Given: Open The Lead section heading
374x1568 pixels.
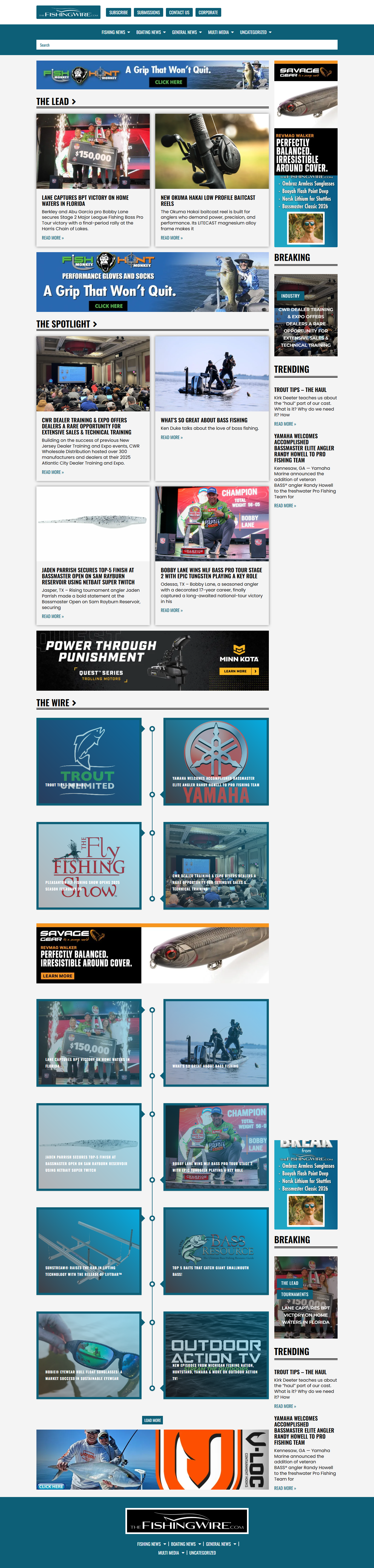Looking at the screenshot, I should tap(56, 102).
